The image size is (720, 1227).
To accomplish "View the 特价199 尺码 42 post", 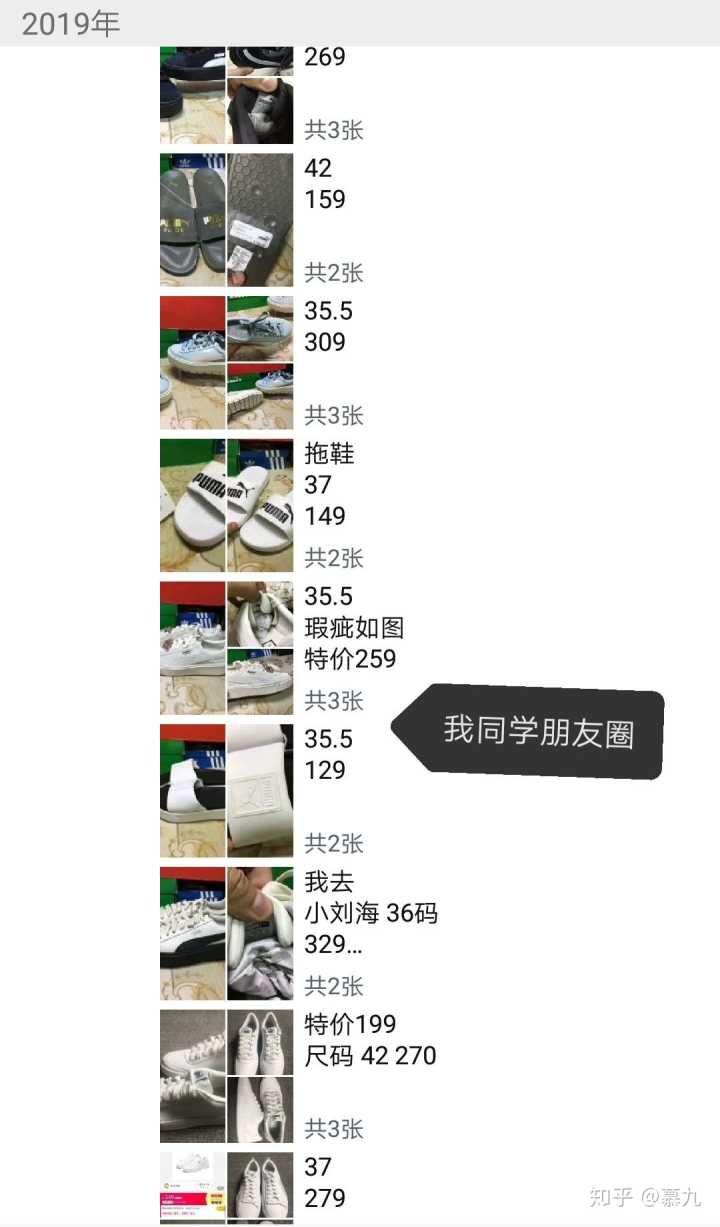I will point(368,1040).
